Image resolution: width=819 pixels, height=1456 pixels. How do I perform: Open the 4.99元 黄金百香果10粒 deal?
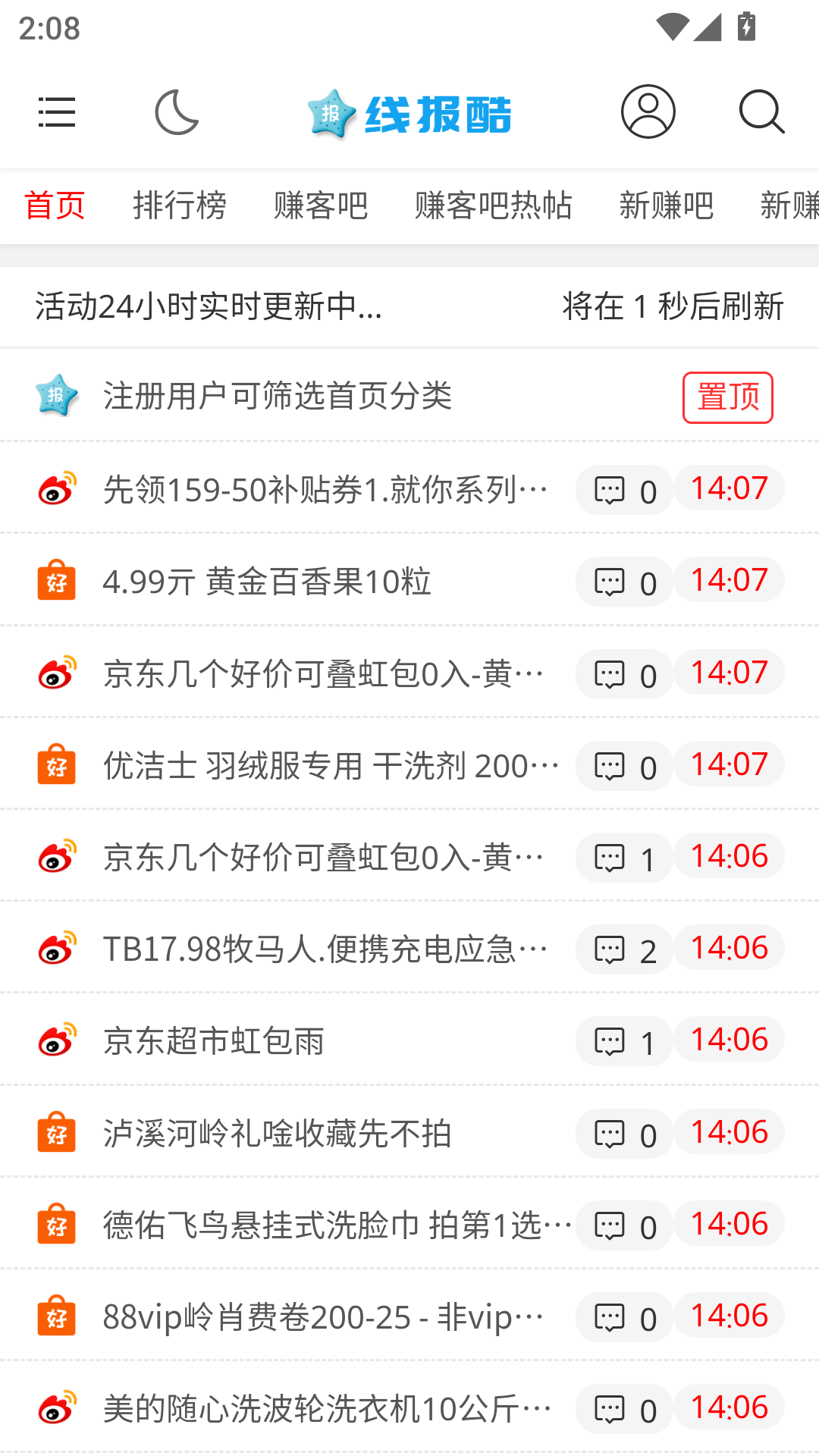coord(267,581)
